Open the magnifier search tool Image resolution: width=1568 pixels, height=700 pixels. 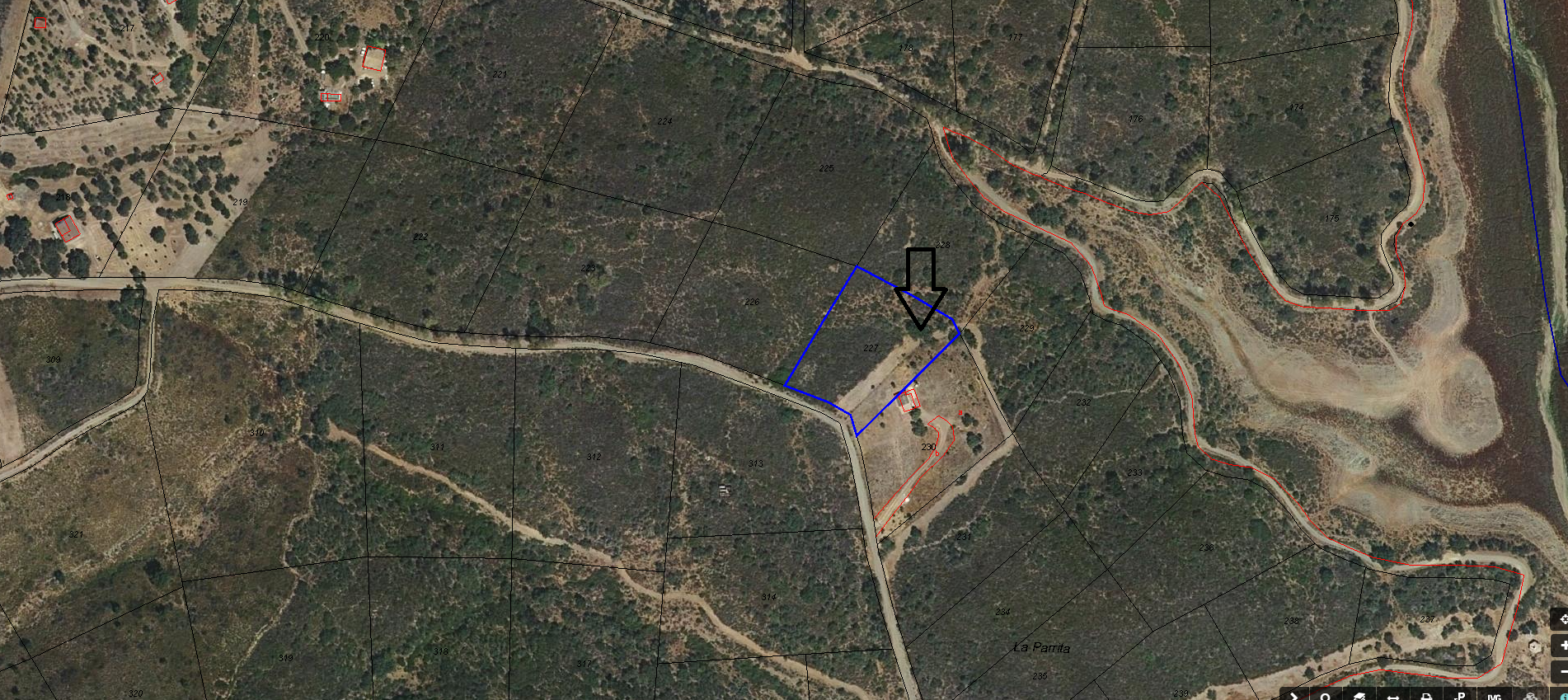[1326, 696]
